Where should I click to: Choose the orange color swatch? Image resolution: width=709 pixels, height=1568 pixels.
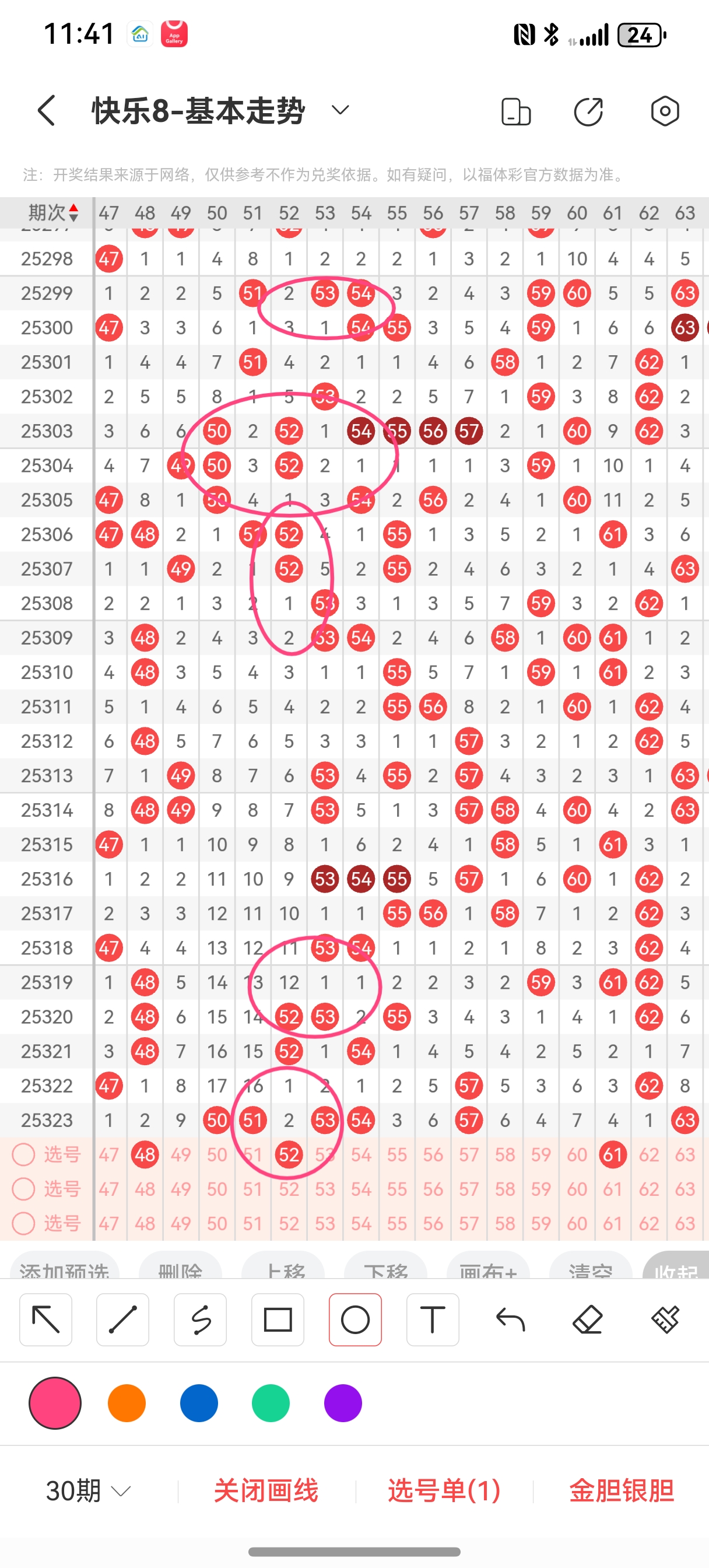pos(127,1403)
